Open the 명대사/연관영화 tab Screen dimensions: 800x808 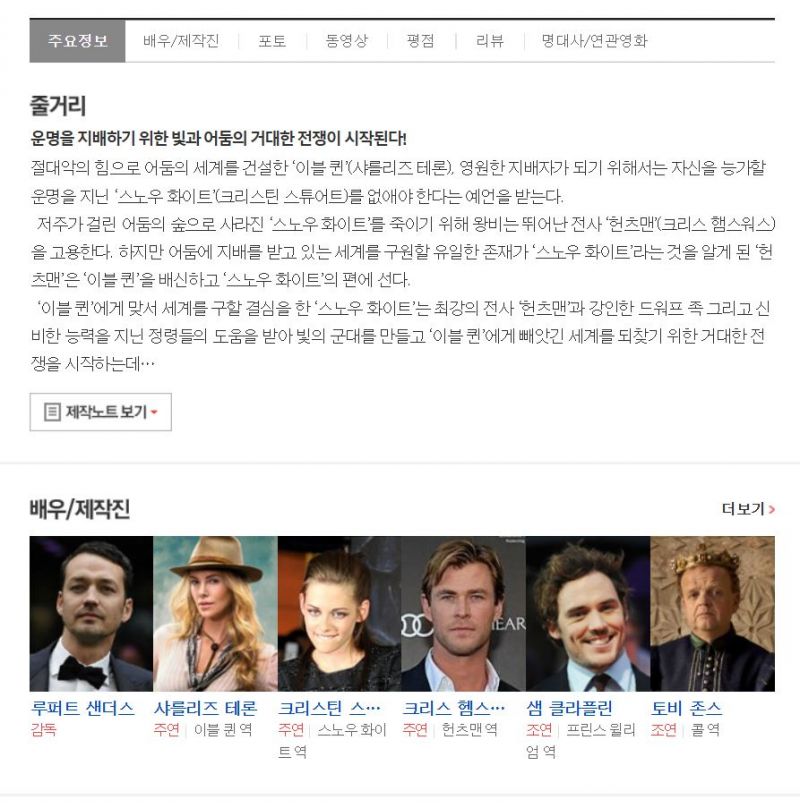[x=594, y=41]
